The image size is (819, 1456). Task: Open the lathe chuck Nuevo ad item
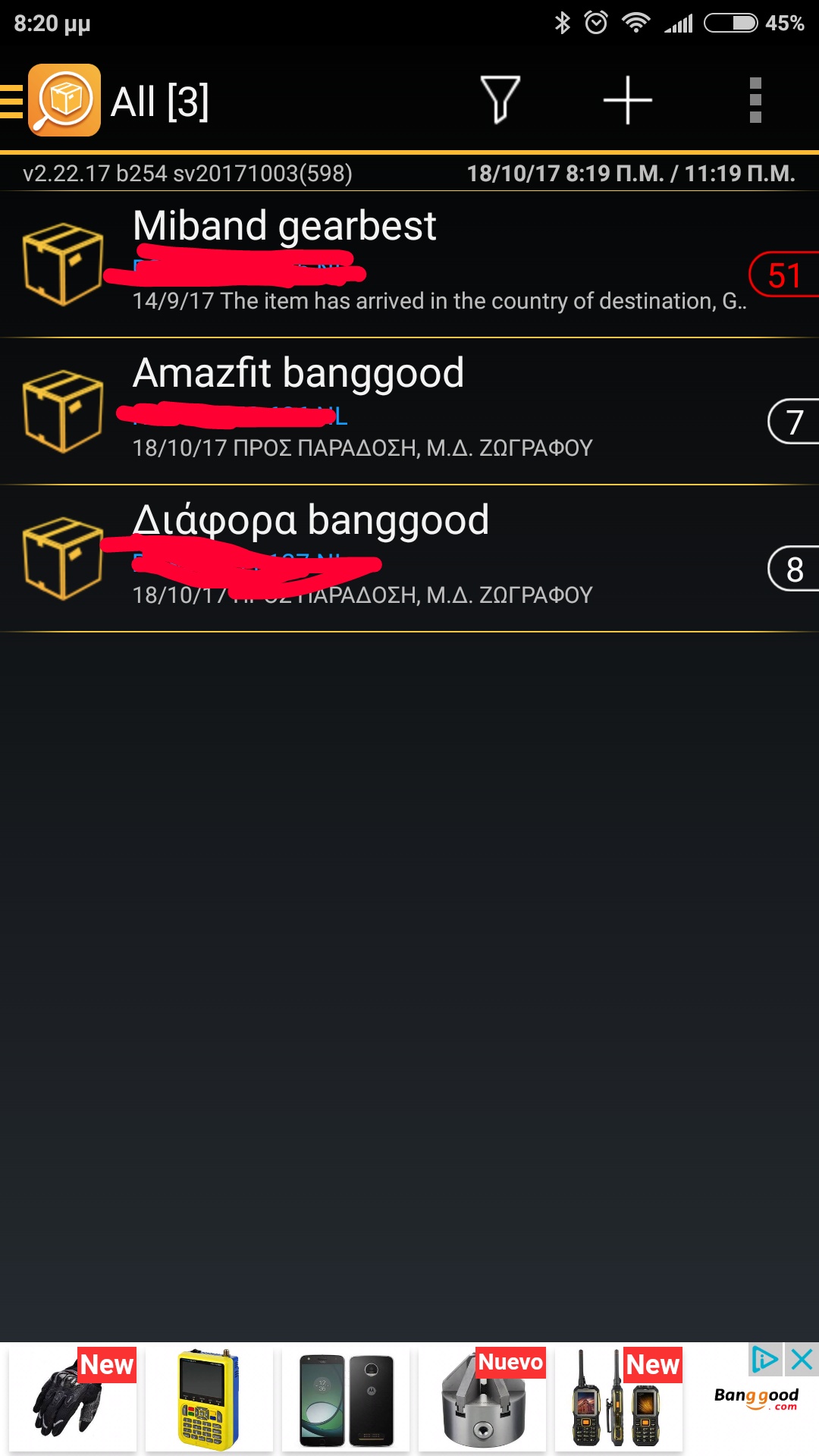pos(482,1400)
